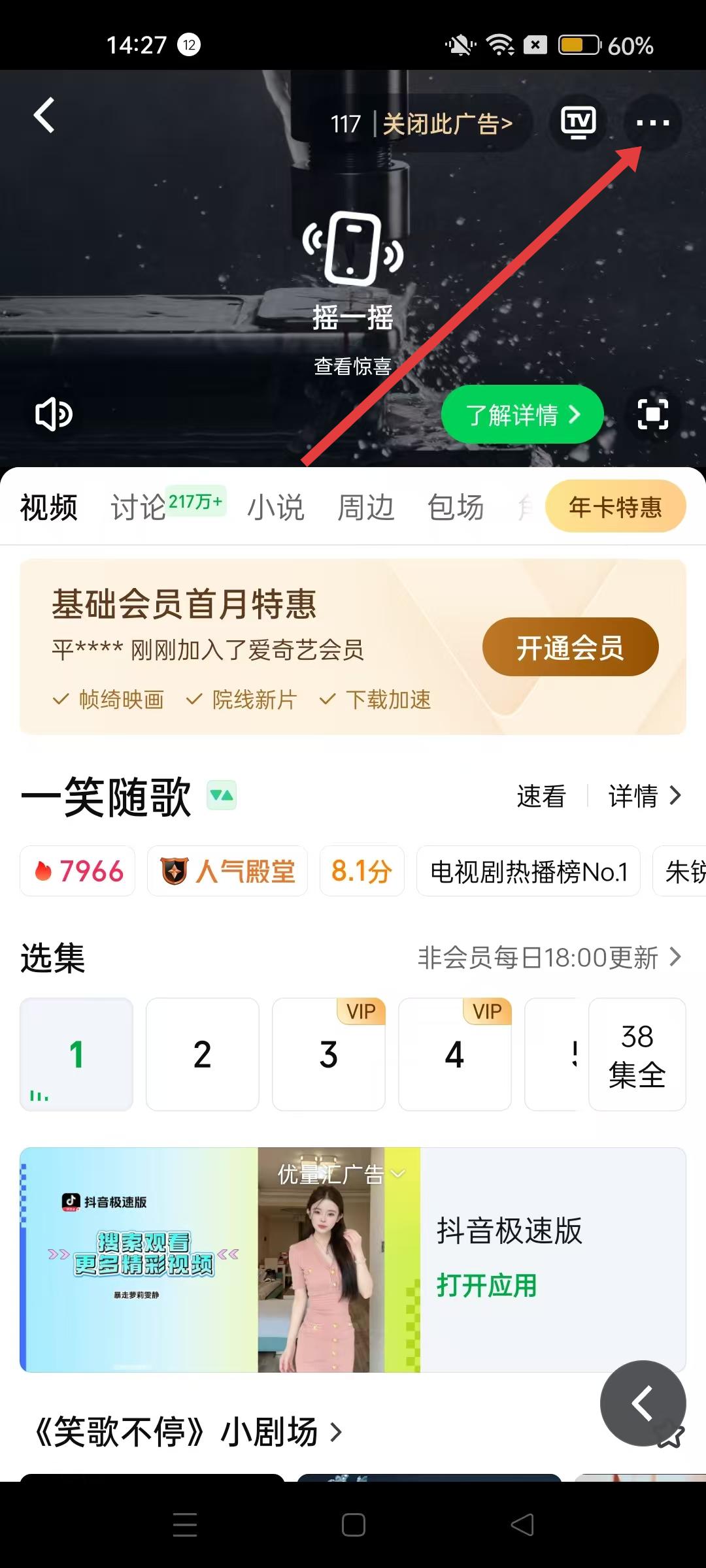
Task: Mute the video sound
Action: pos(54,414)
